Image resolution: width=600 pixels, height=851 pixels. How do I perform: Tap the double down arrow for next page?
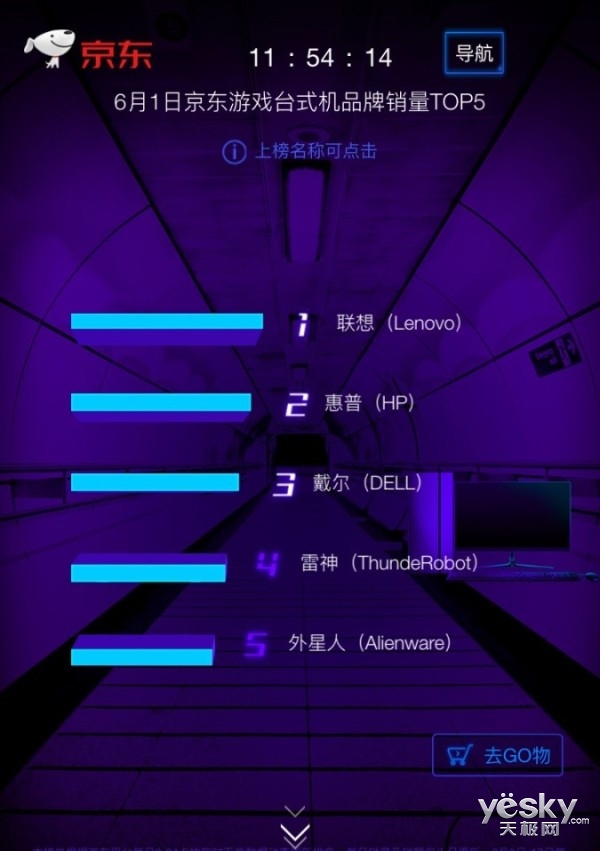[295, 829]
